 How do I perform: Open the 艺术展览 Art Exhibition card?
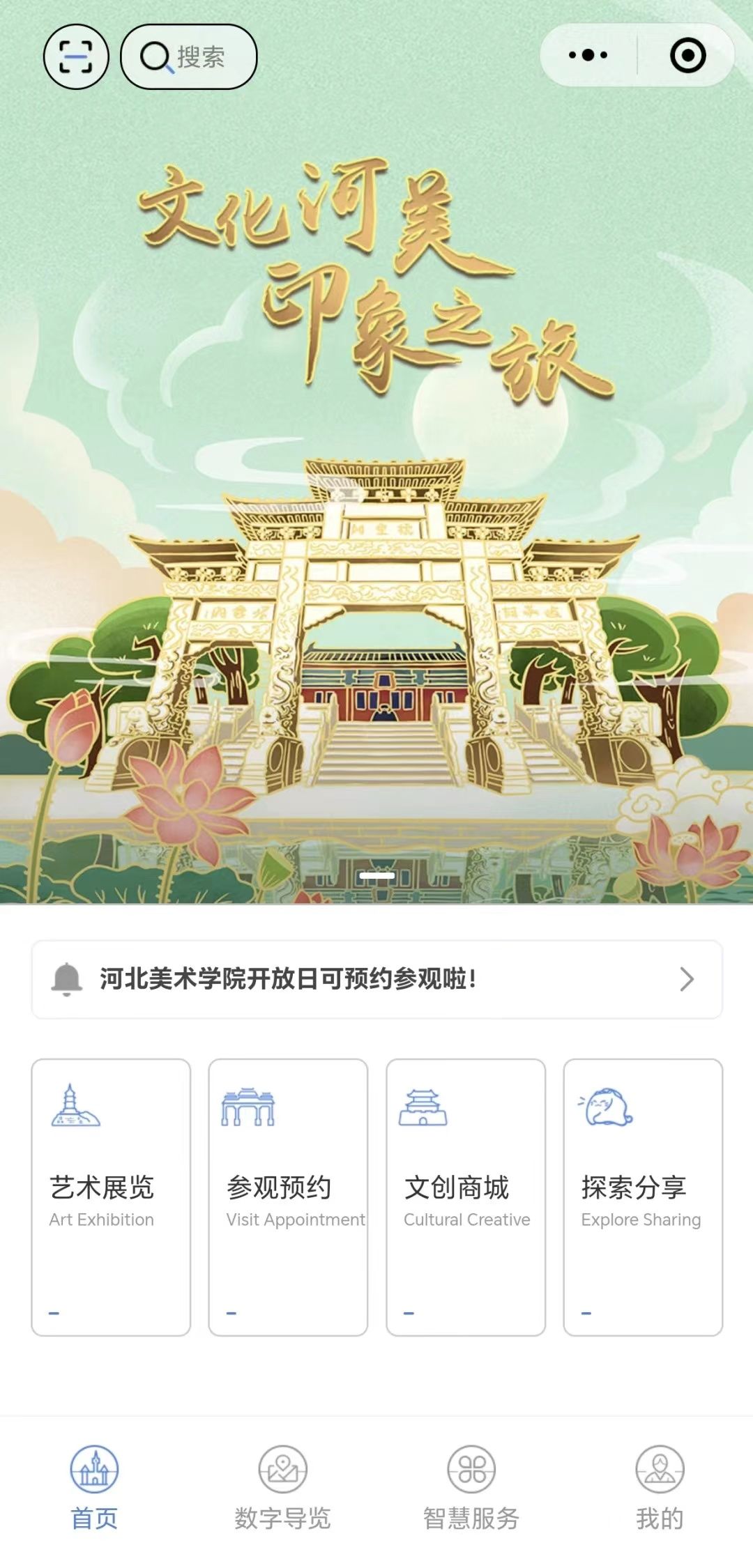point(111,1197)
